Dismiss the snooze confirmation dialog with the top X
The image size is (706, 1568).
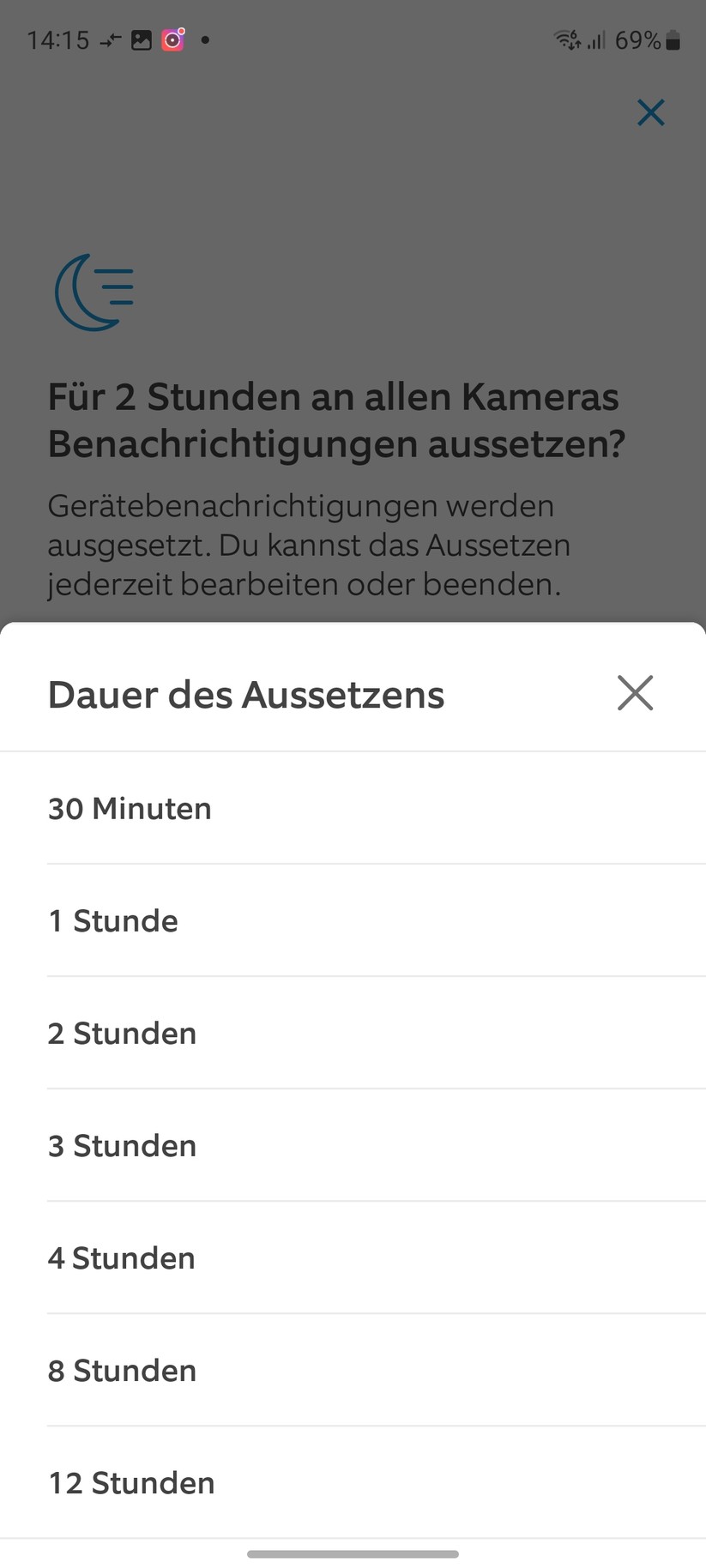click(651, 112)
